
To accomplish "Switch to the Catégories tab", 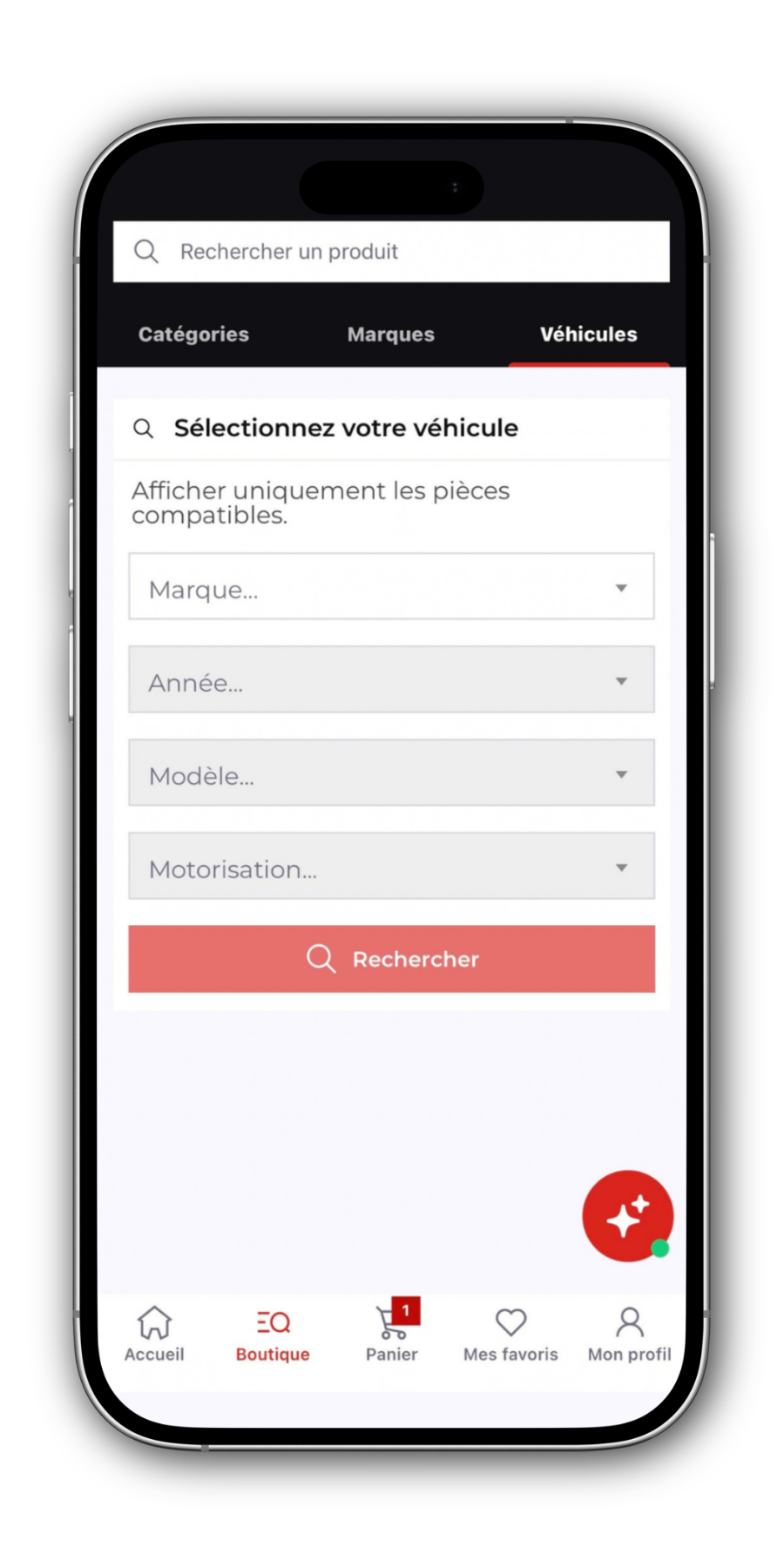I will 193,335.
